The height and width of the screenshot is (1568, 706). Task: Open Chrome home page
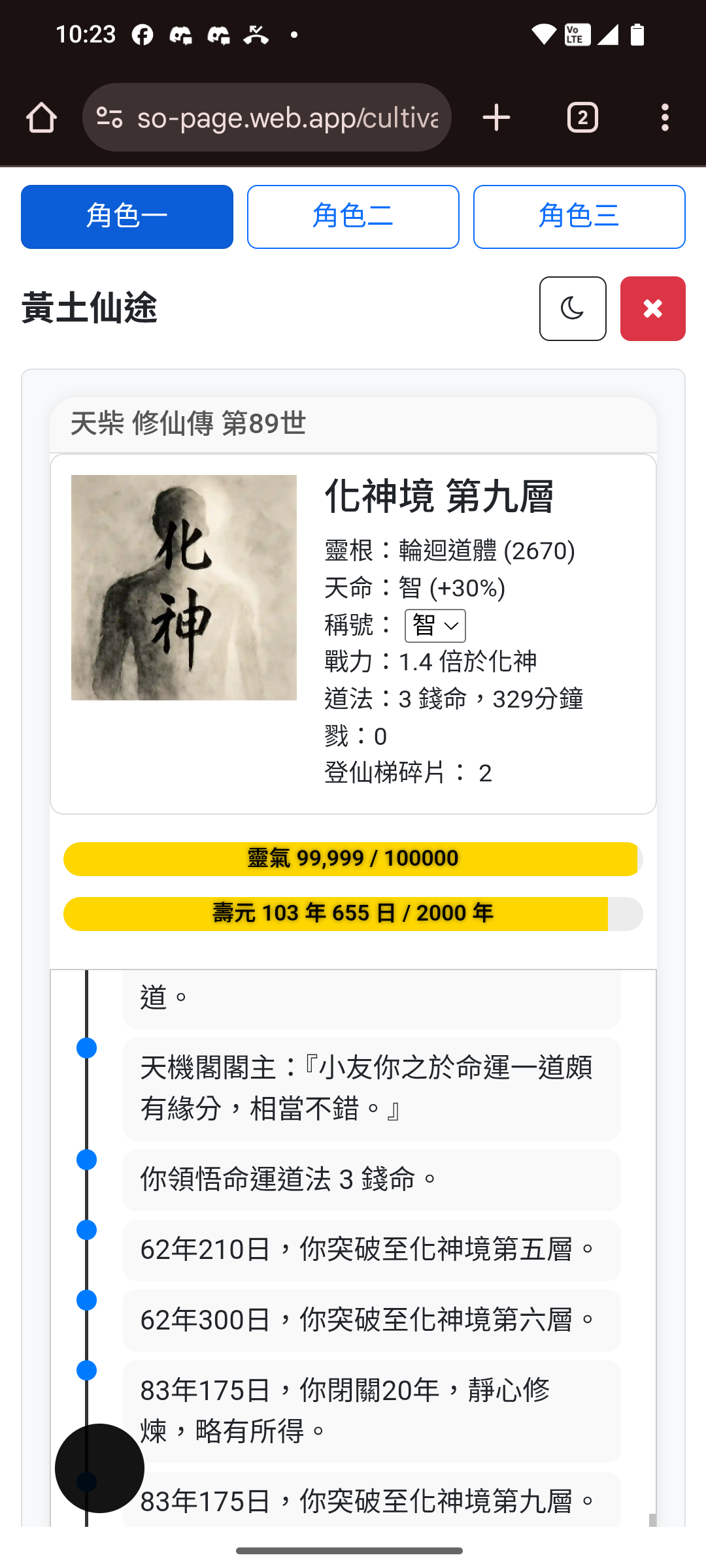tap(41, 118)
